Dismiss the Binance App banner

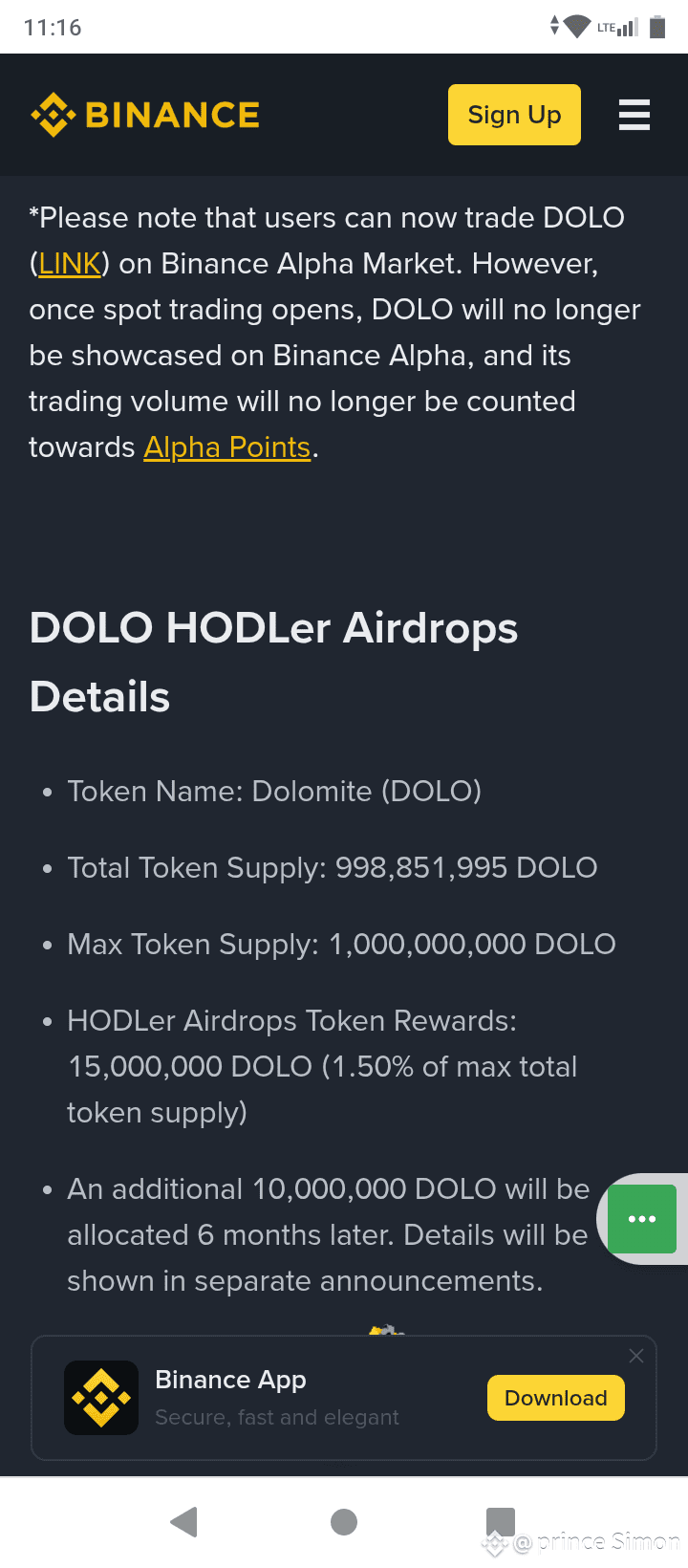pyautogui.click(x=636, y=1356)
